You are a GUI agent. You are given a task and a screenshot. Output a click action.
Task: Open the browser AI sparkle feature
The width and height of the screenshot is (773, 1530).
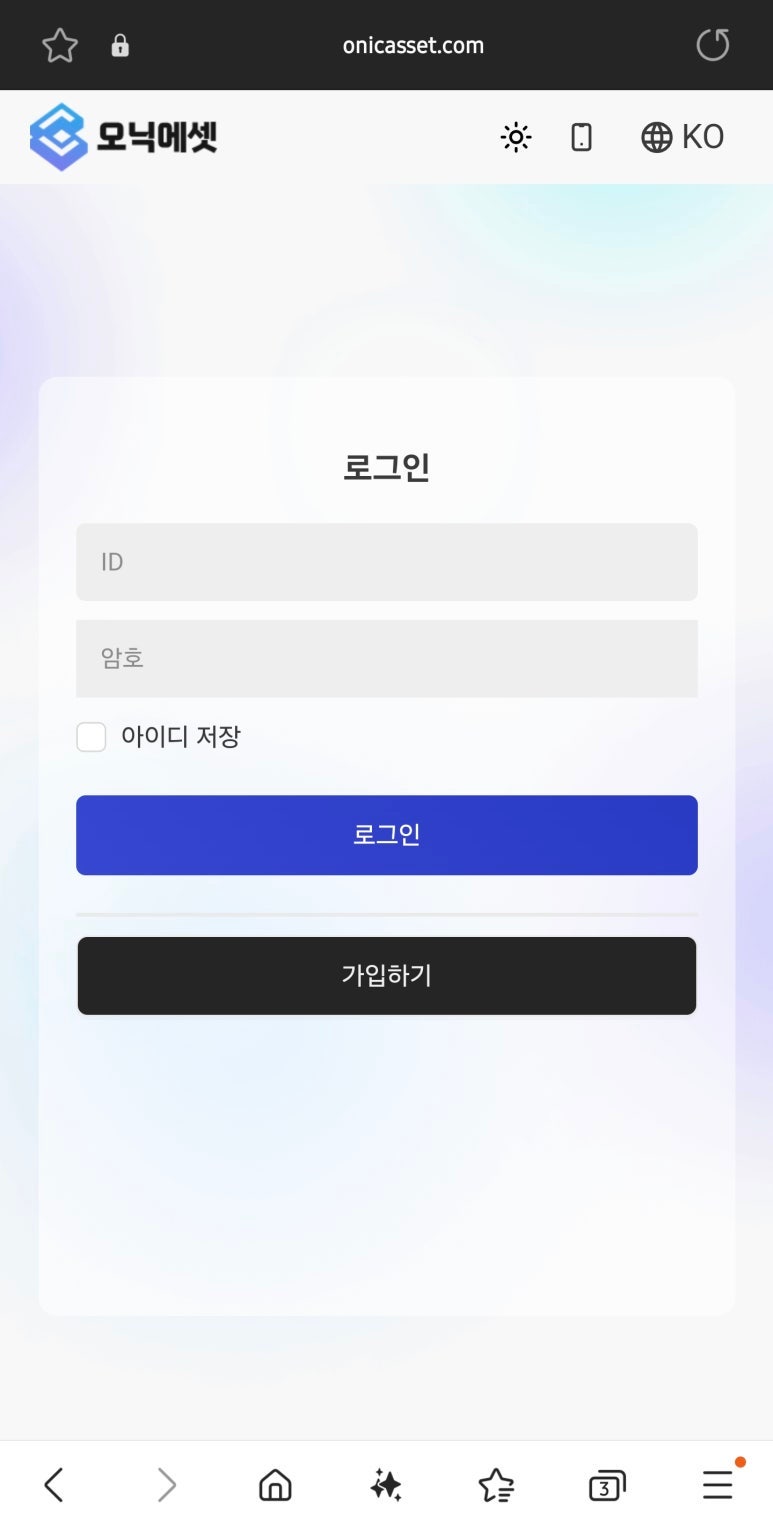point(386,1485)
